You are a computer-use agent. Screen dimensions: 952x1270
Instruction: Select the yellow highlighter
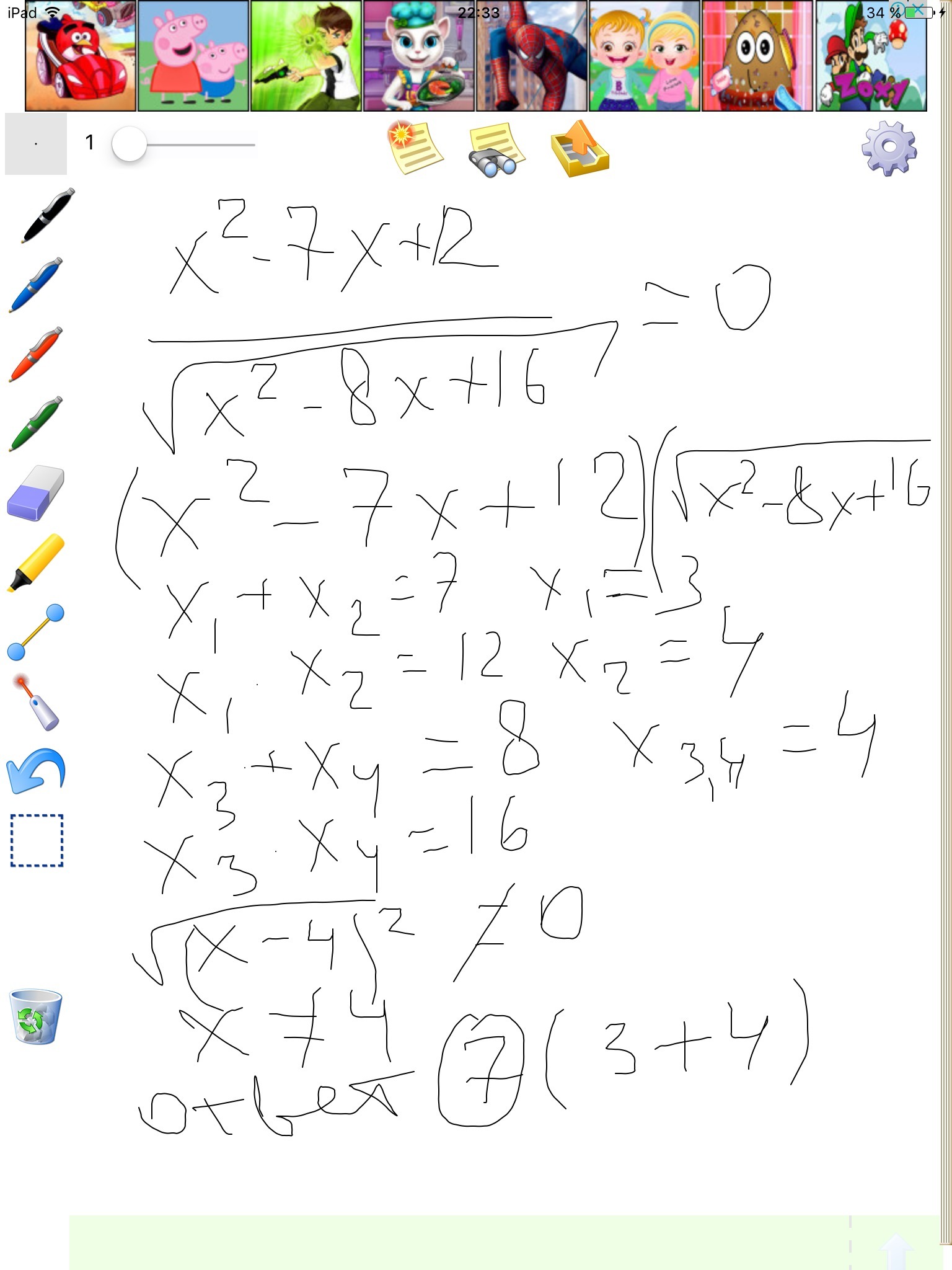tap(36, 562)
